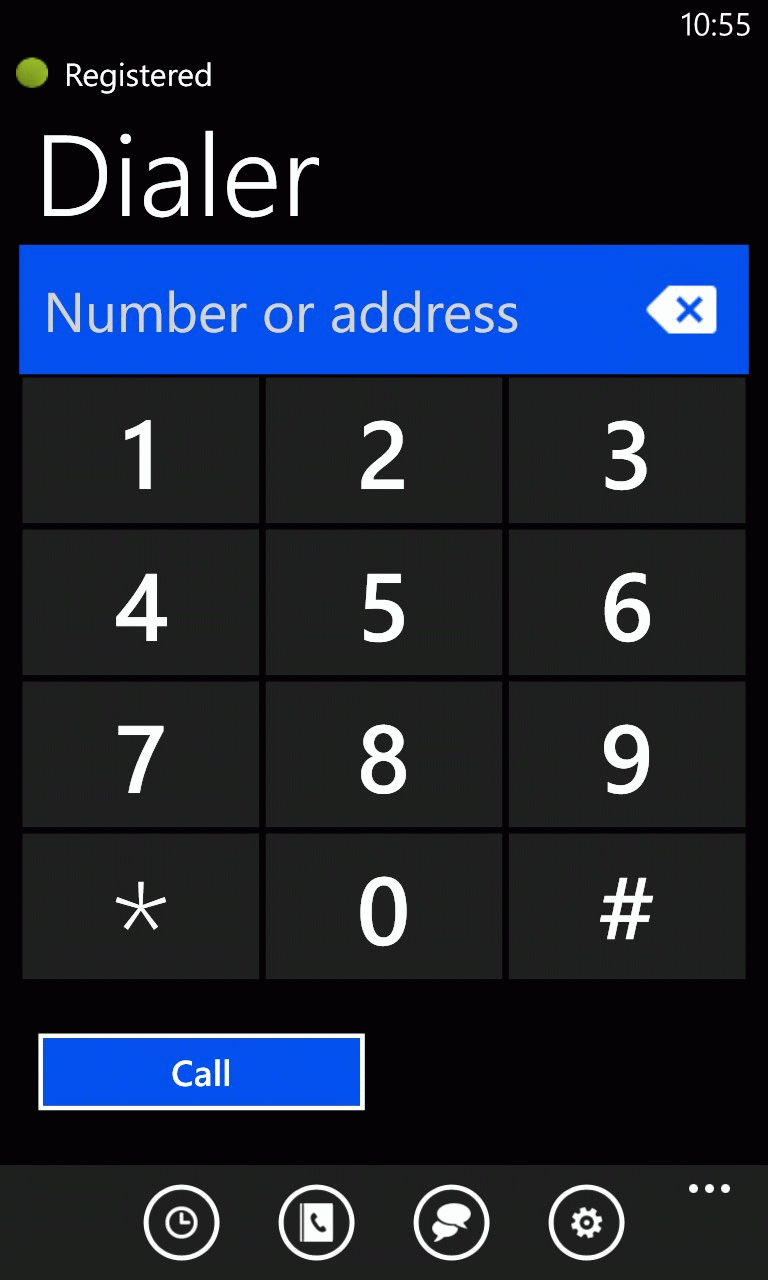The height and width of the screenshot is (1280, 768).
Task: Dial digit 8 on keypad
Action: click(x=384, y=755)
